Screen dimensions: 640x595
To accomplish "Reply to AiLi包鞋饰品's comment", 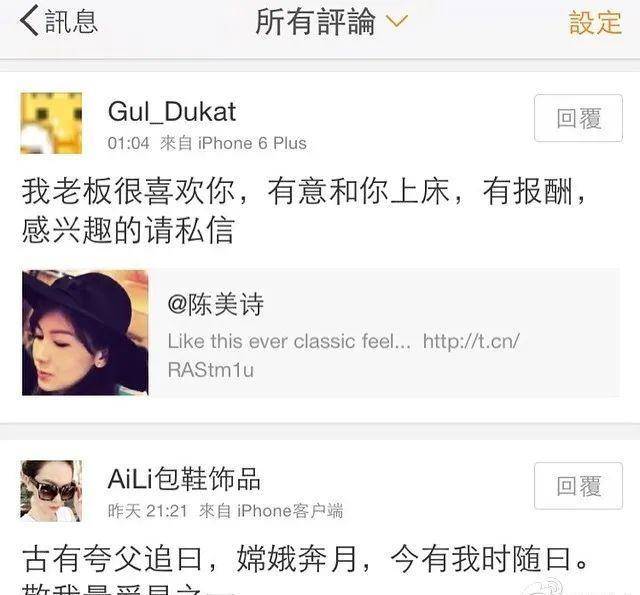I will tap(579, 486).
